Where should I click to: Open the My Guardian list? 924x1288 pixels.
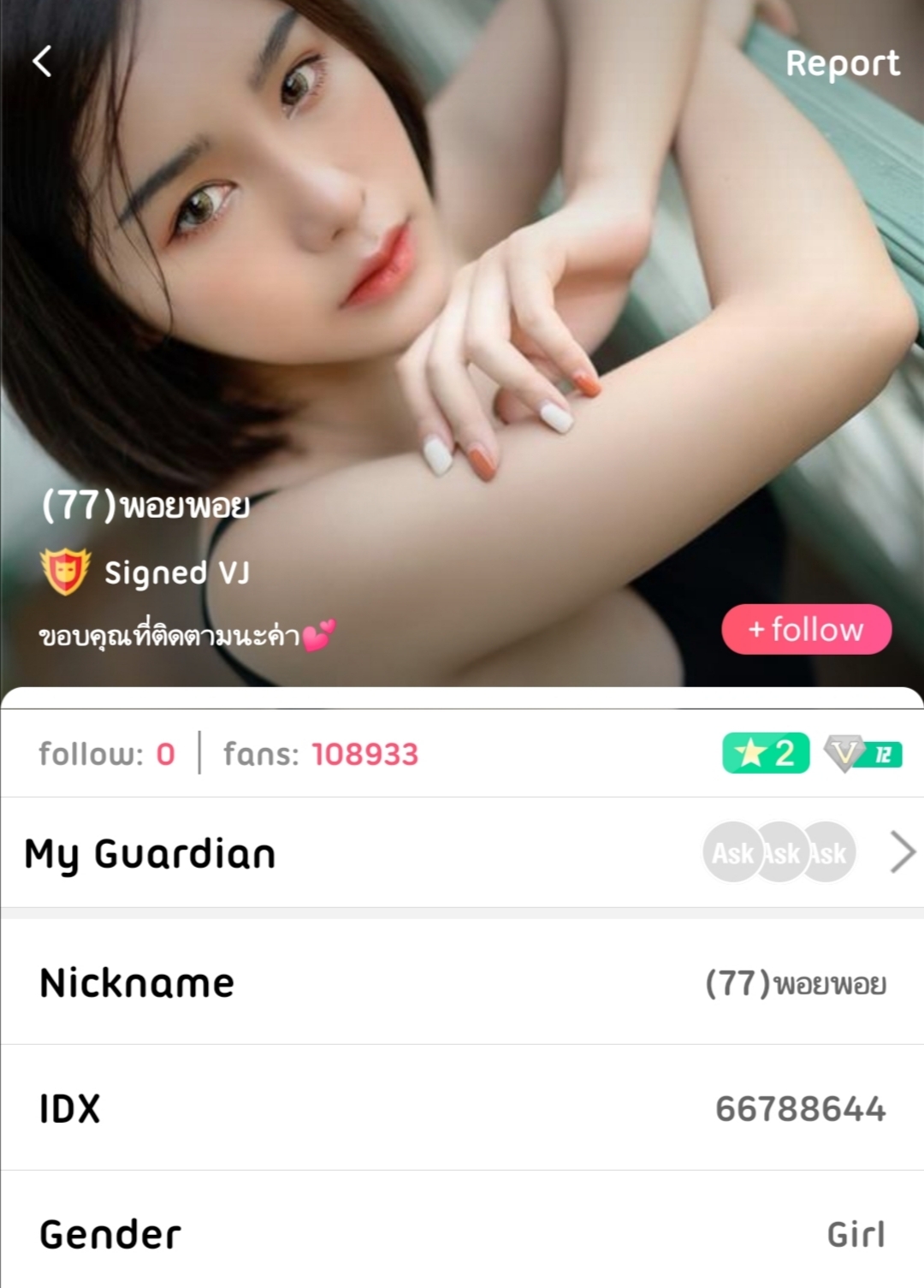[903, 852]
